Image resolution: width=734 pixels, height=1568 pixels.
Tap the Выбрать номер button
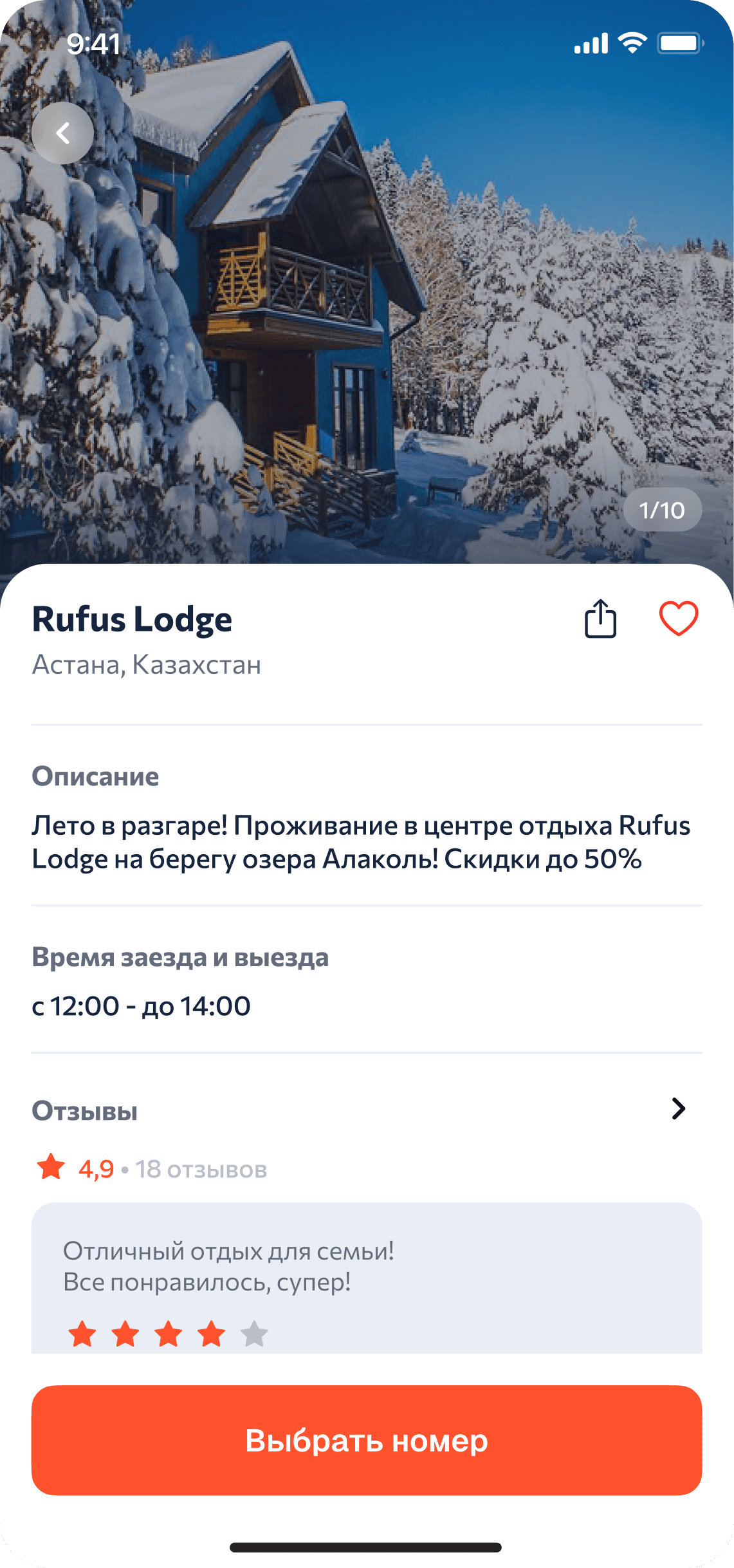click(x=367, y=1441)
